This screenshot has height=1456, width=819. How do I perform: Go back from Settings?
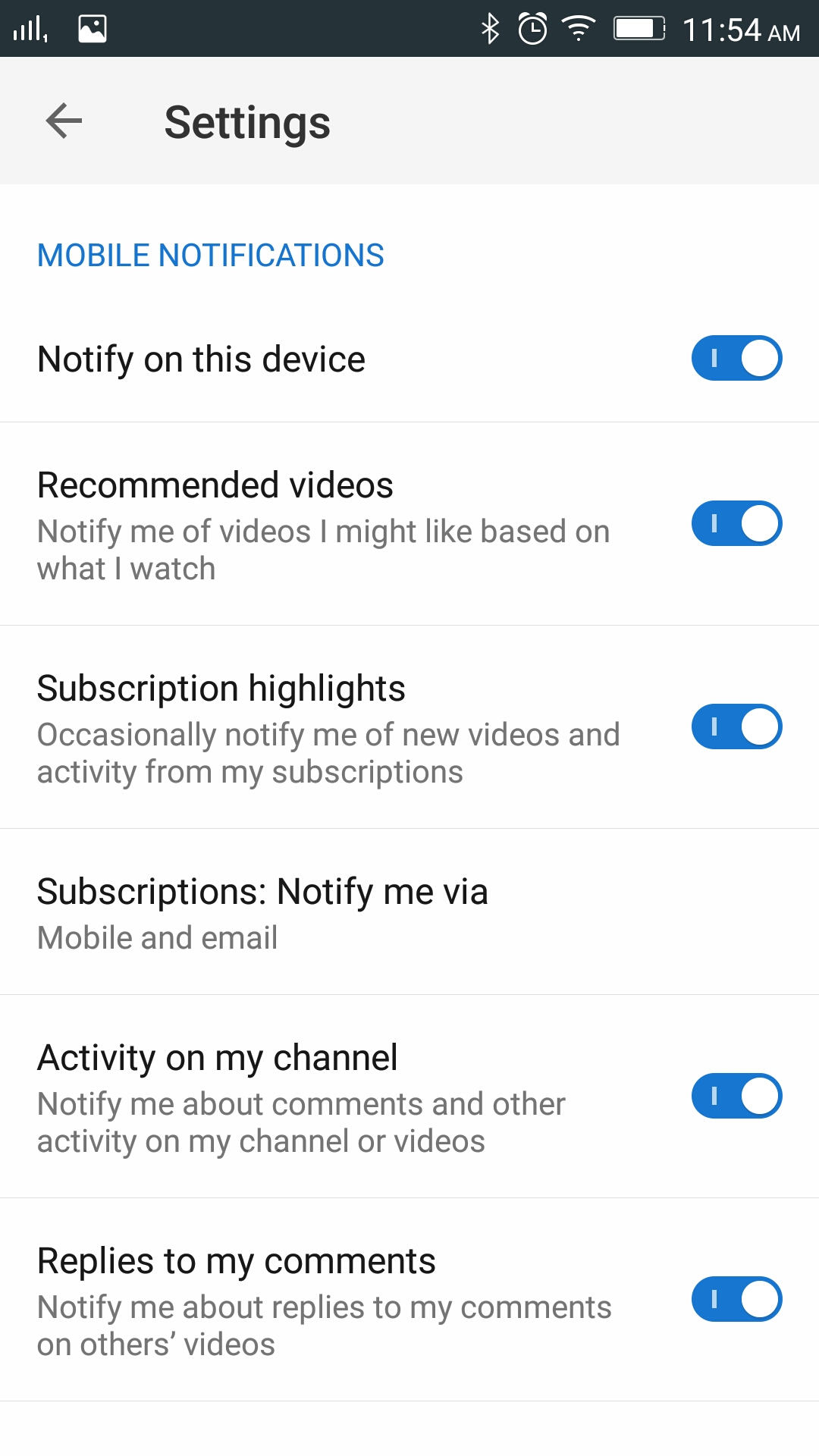point(64,121)
